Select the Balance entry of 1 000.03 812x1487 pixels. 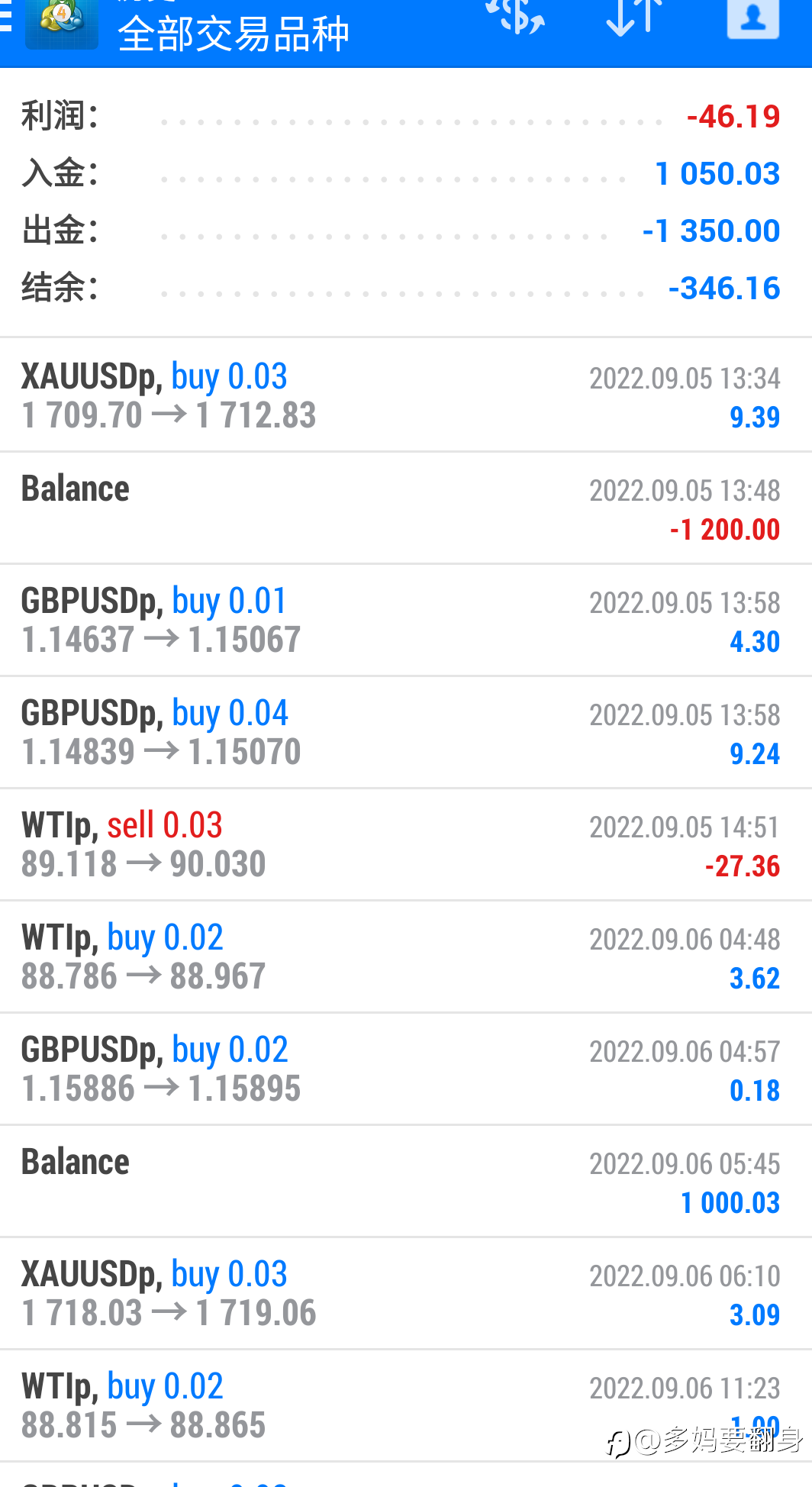coord(406,1181)
